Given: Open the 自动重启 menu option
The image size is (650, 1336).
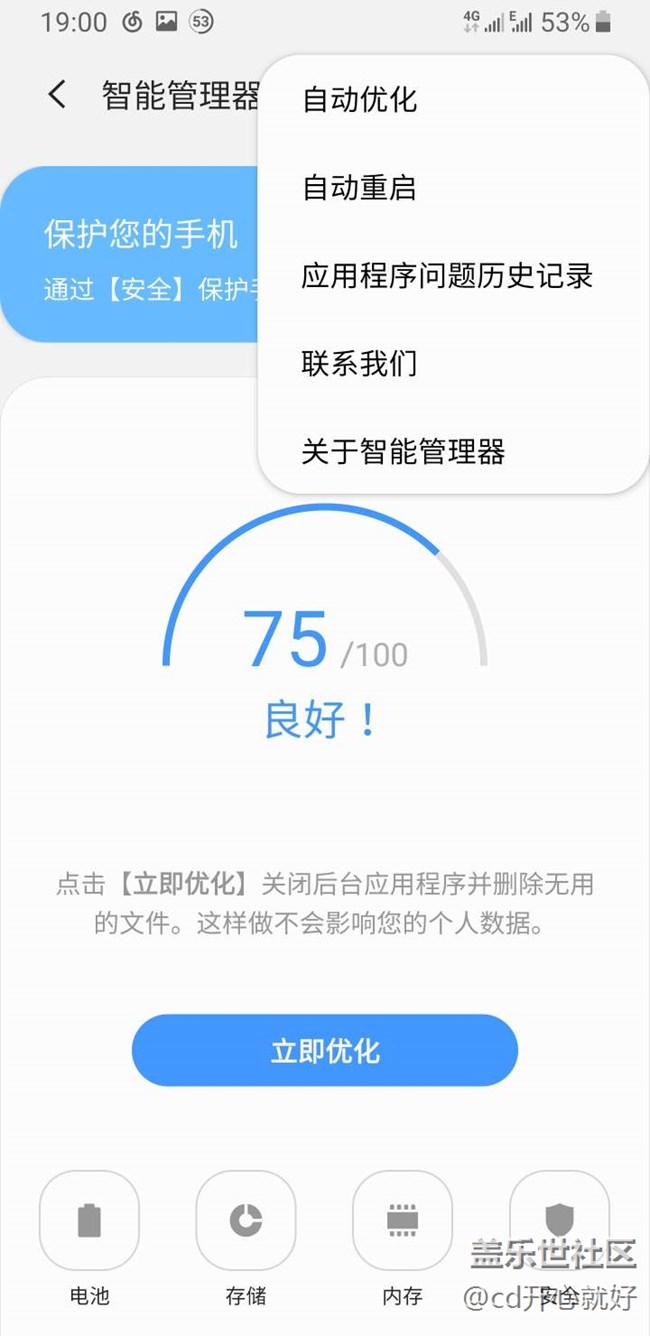Looking at the screenshot, I should (x=359, y=188).
